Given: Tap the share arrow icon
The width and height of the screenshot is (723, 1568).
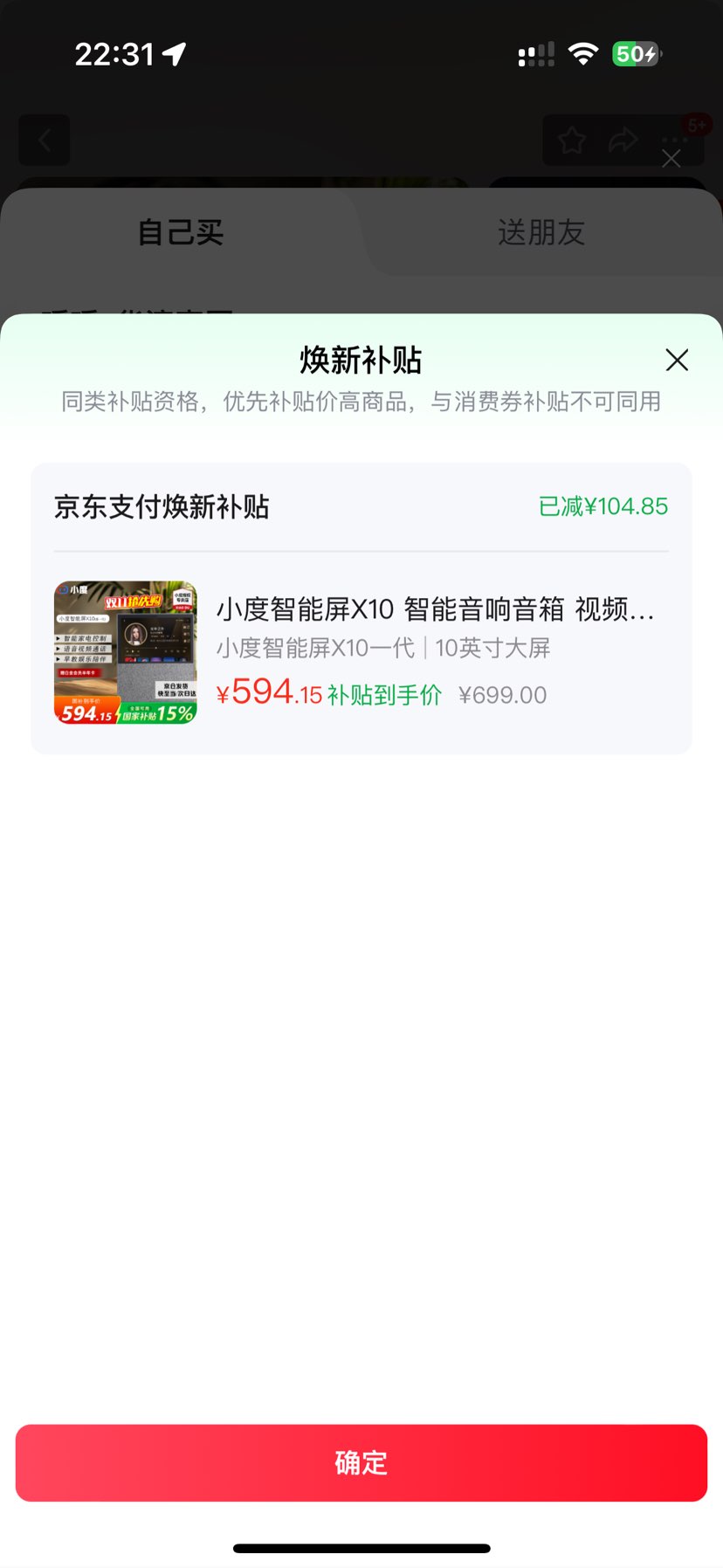Looking at the screenshot, I should pos(623,138).
